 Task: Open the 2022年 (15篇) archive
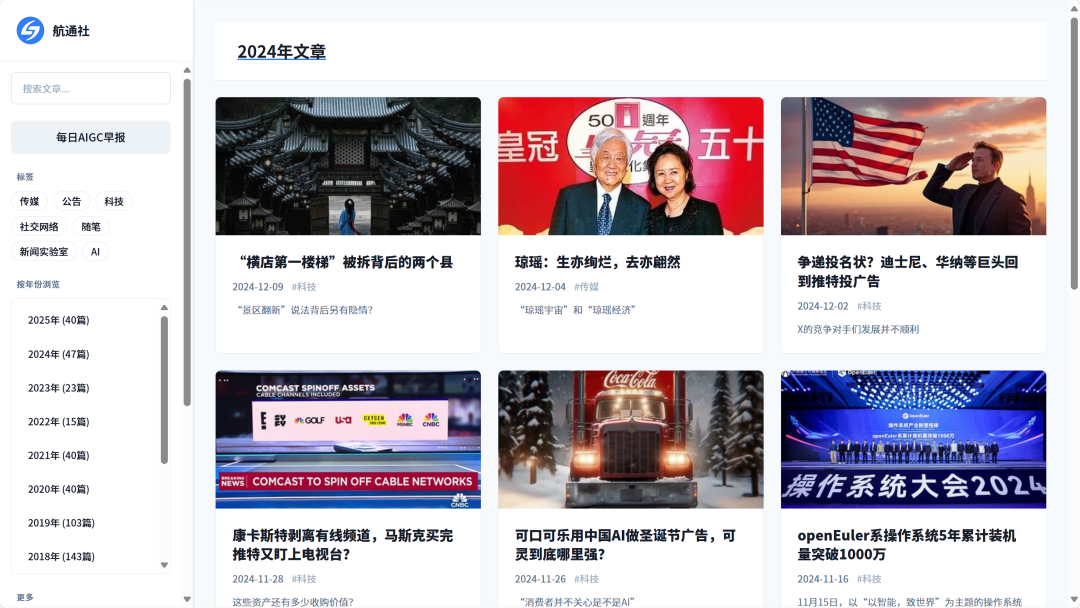[58, 422]
